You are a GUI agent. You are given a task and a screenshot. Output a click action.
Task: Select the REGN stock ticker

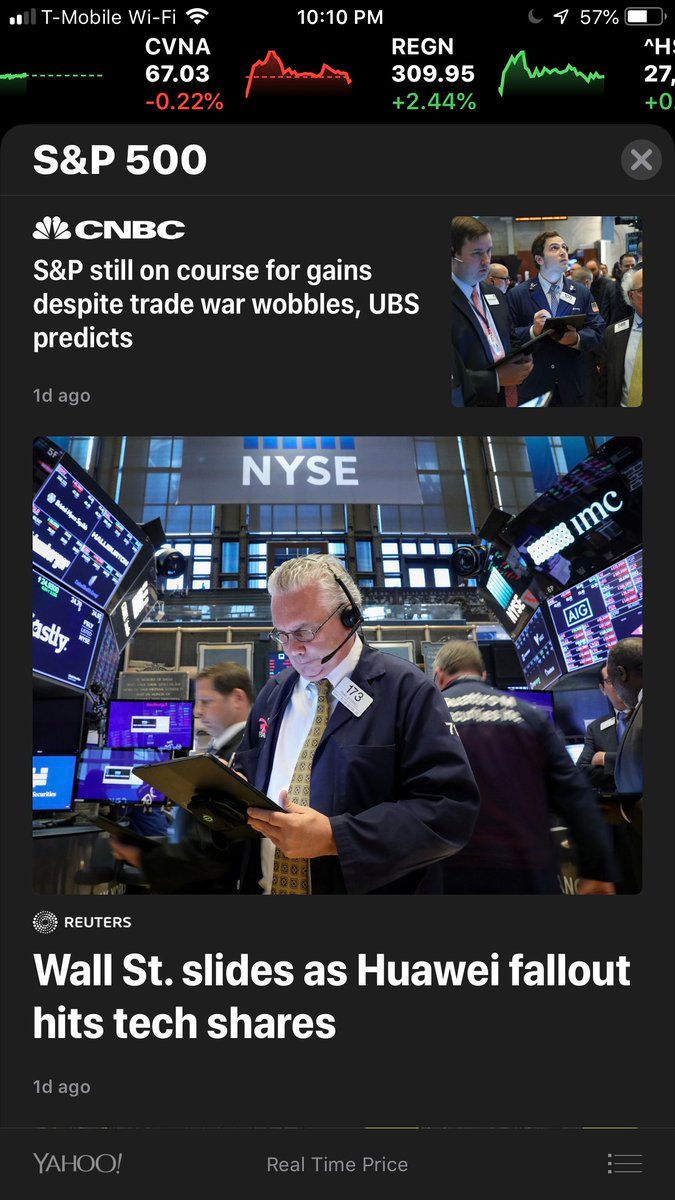[432, 74]
